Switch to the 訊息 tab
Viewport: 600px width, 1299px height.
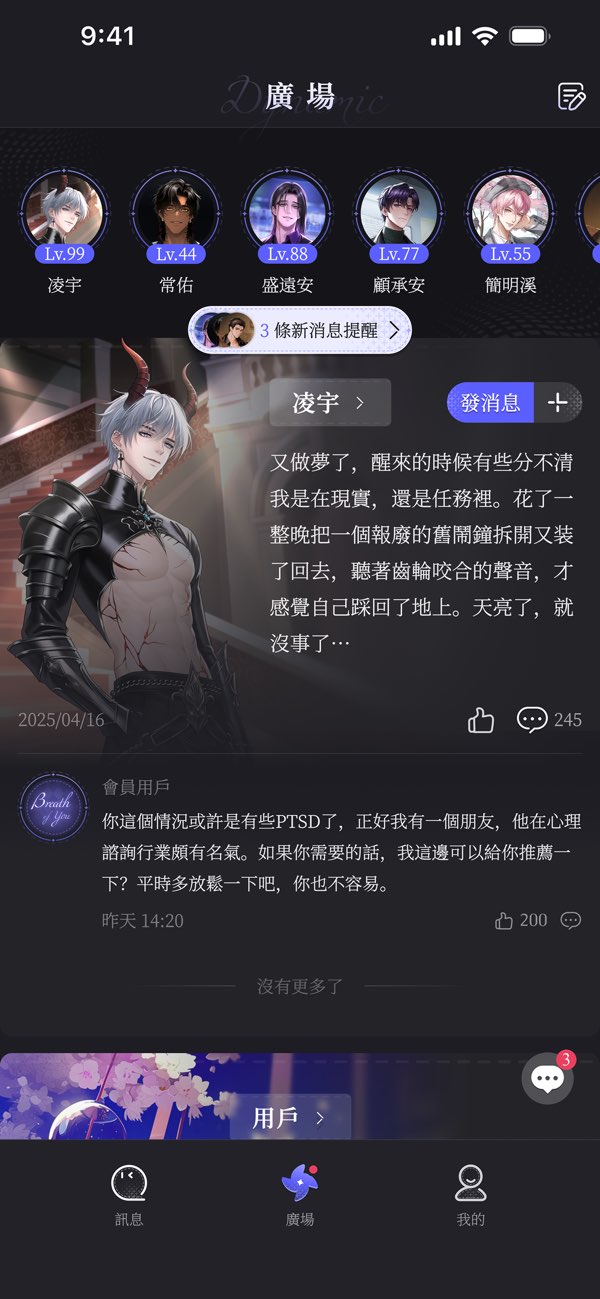coord(129,1195)
